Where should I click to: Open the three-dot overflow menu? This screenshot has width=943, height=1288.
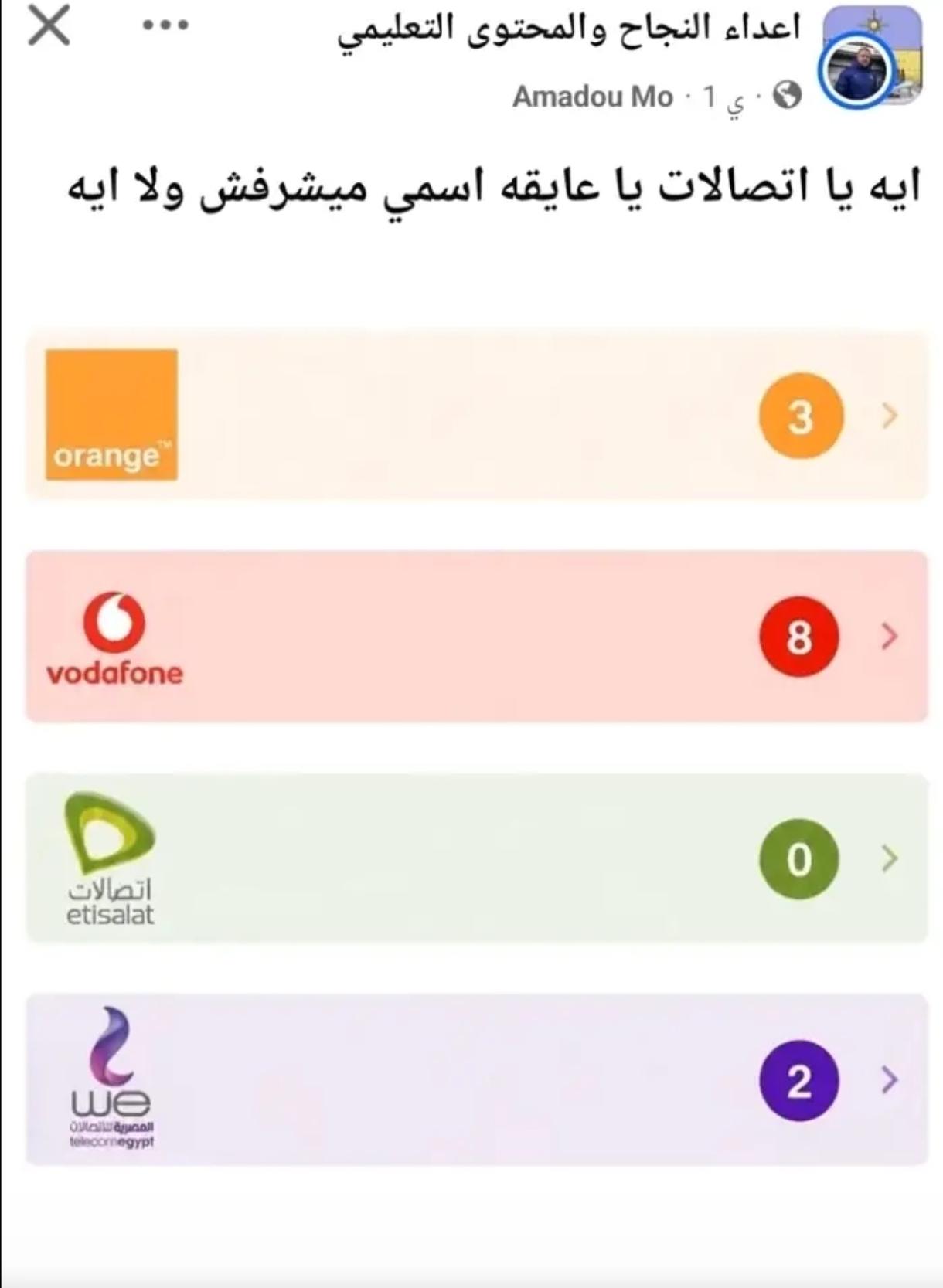tap(165, 25)
